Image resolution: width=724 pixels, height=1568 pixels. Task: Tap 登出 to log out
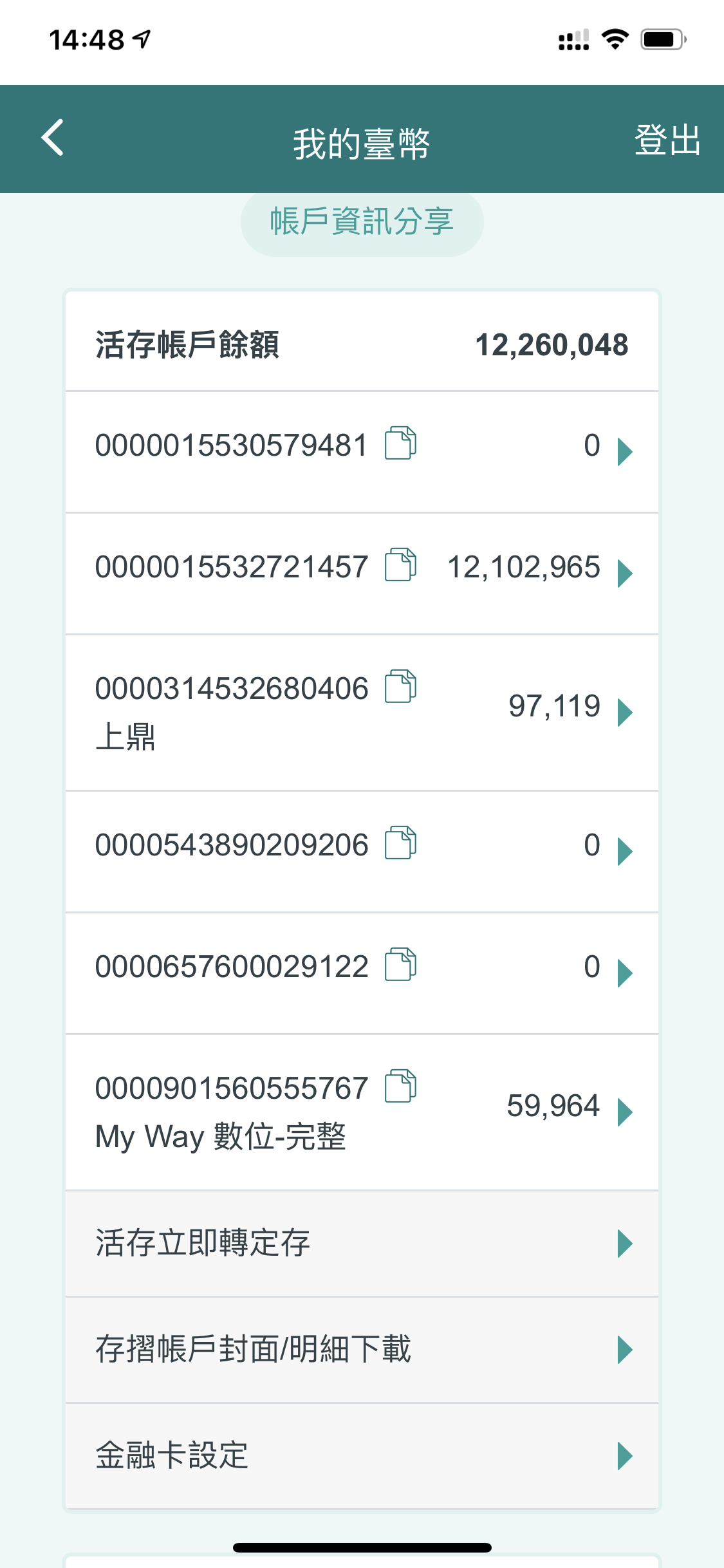667,140
